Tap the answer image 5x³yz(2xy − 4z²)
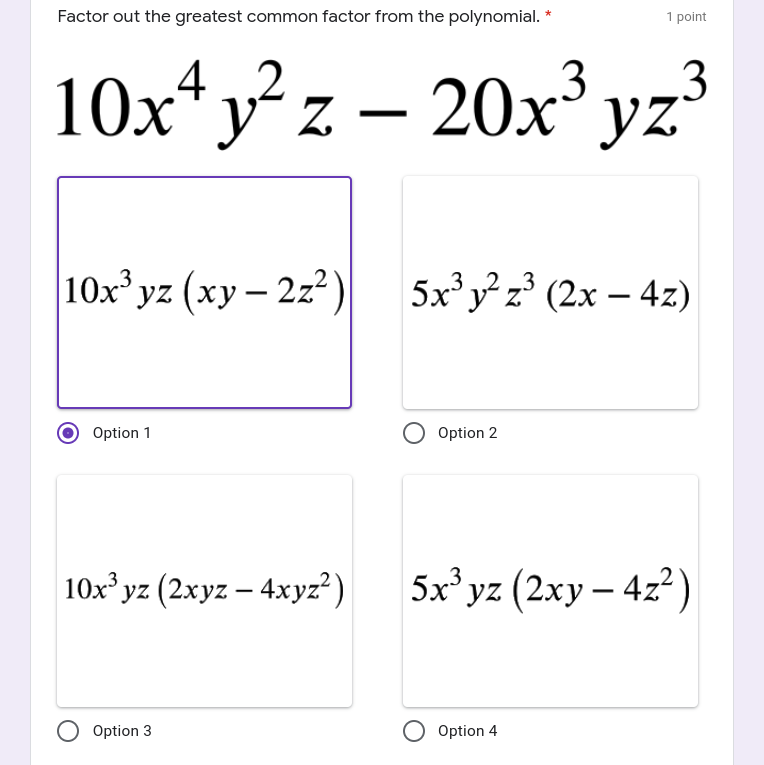This screenshot has height=765, width=764. pyautogui.click(x=550, y=590)
